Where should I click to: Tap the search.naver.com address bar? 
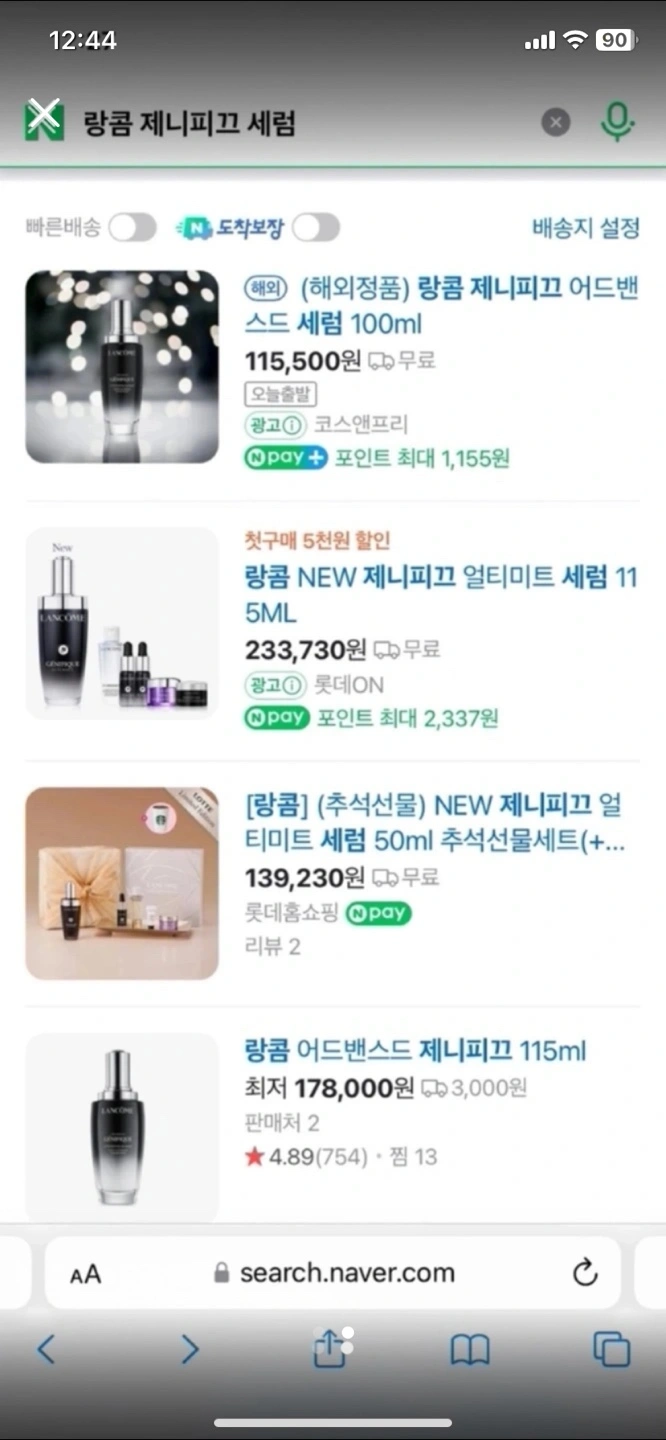click(335, 1273)
